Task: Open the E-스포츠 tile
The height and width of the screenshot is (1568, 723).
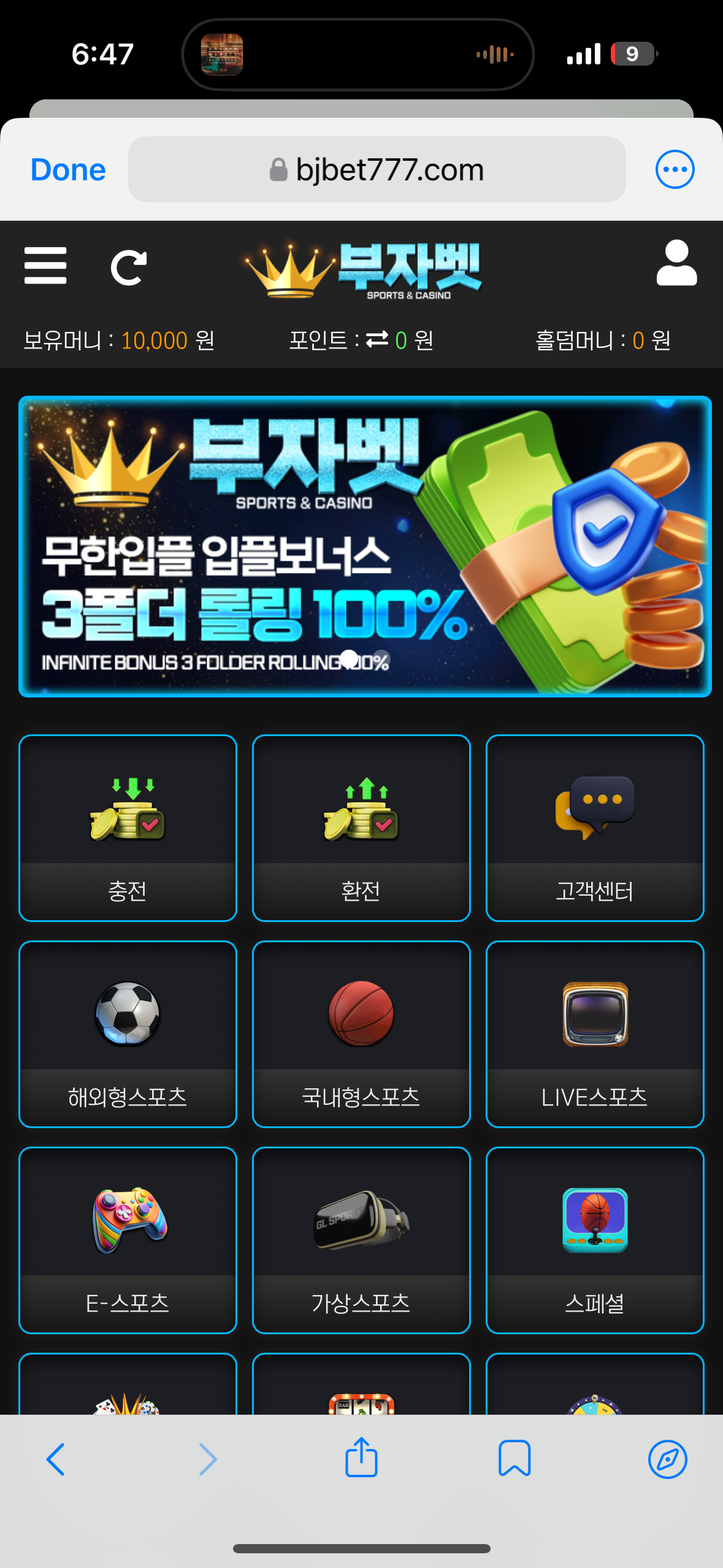Action: pos(128,1240)
